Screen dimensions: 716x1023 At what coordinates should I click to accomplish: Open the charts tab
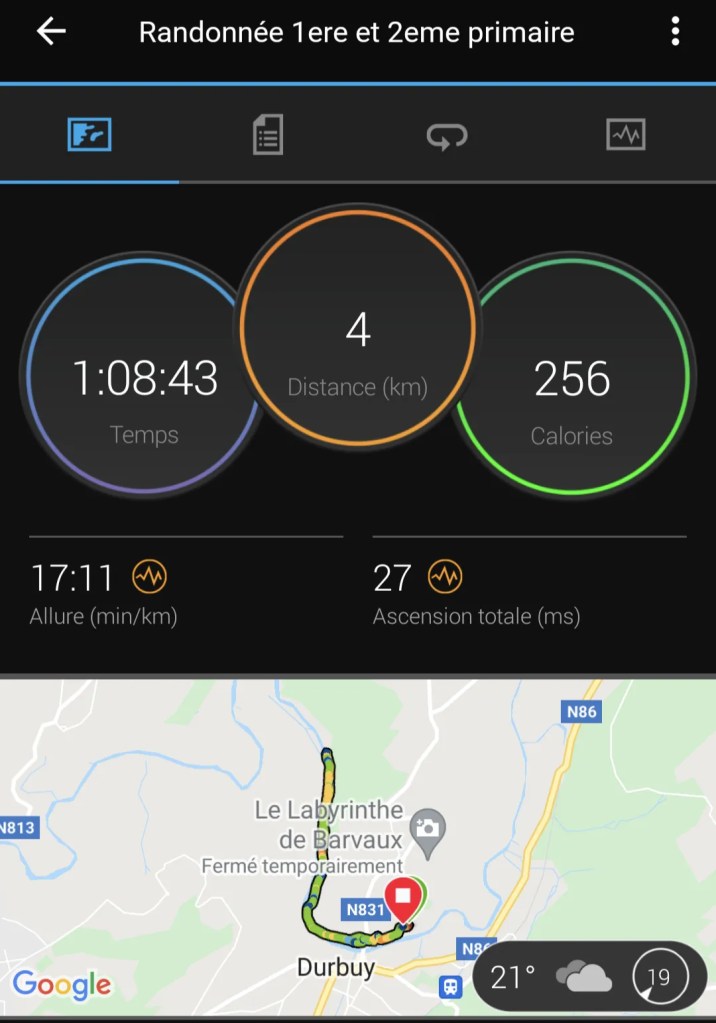click(x=626, y=134)
